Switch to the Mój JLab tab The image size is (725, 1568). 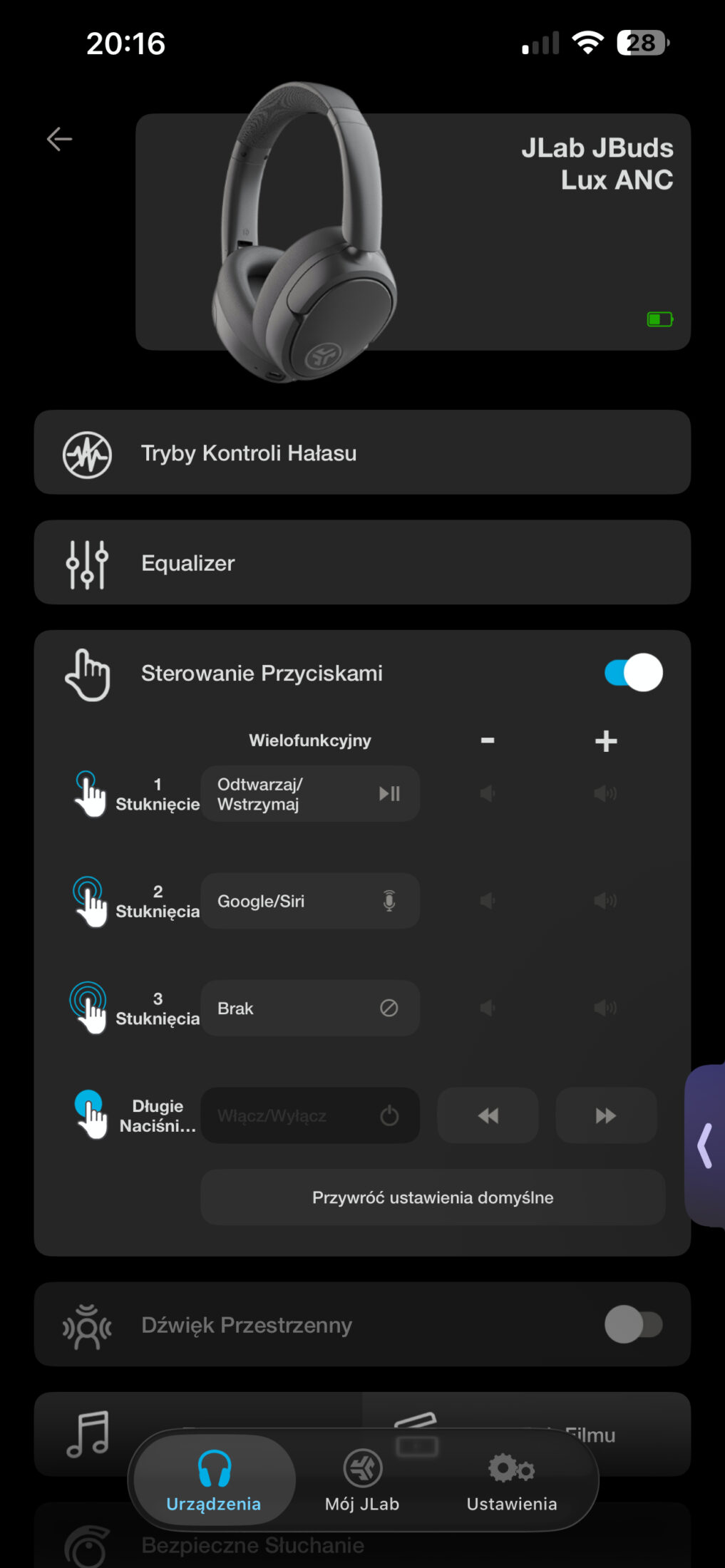click(x=362, y=1481)
